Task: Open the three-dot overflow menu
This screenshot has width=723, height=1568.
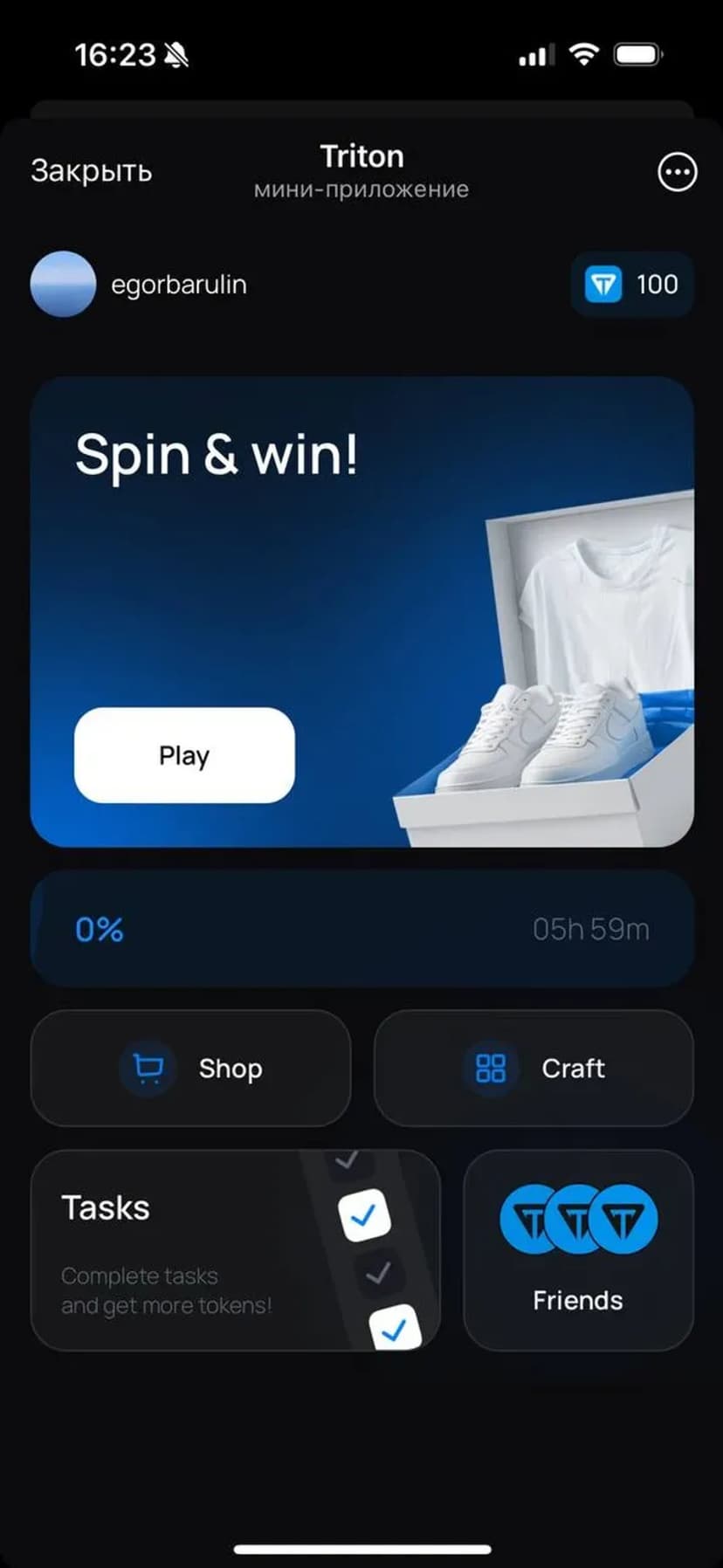Action: click(677, 172)
